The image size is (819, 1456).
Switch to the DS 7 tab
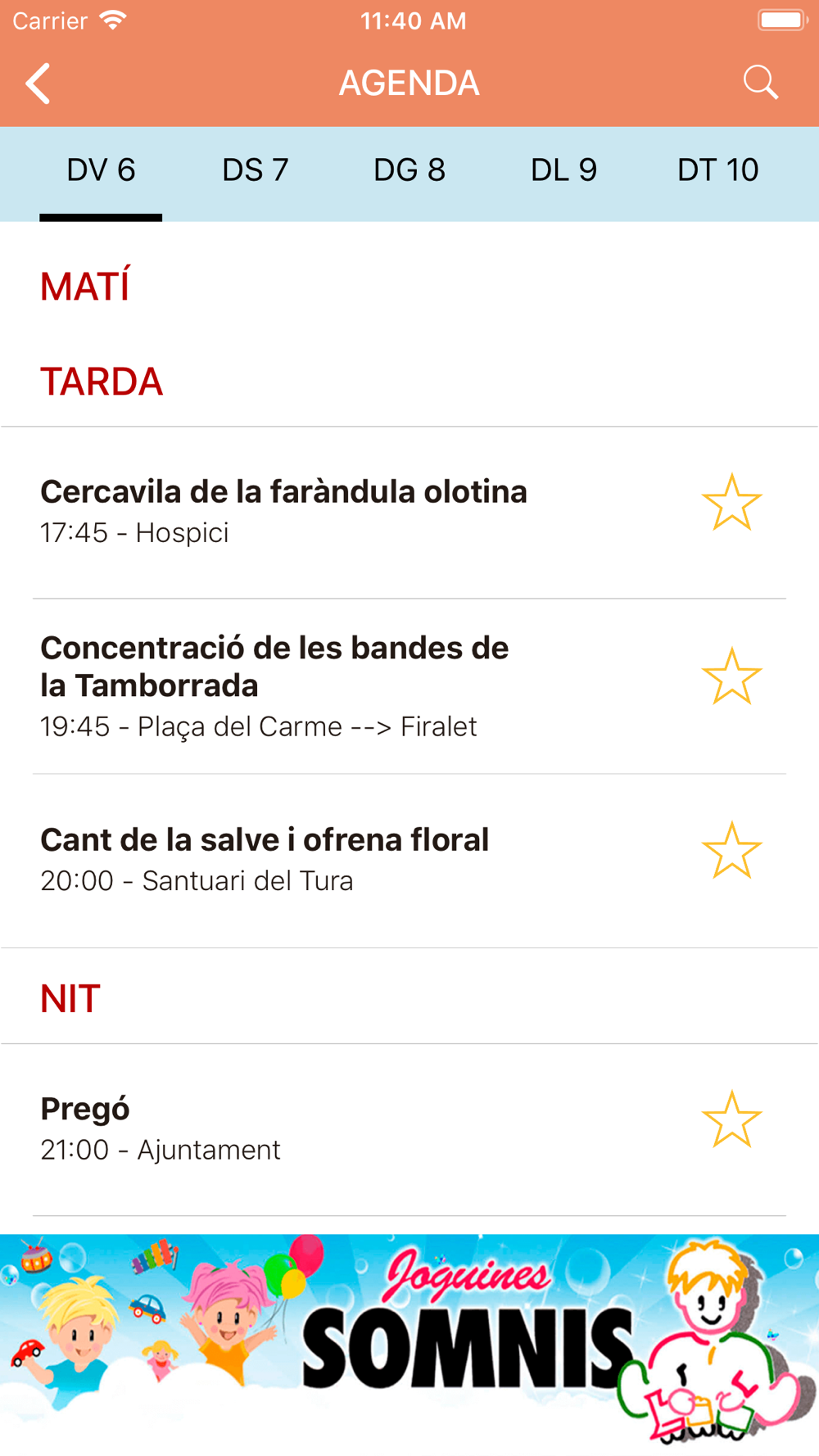[256, 170]
